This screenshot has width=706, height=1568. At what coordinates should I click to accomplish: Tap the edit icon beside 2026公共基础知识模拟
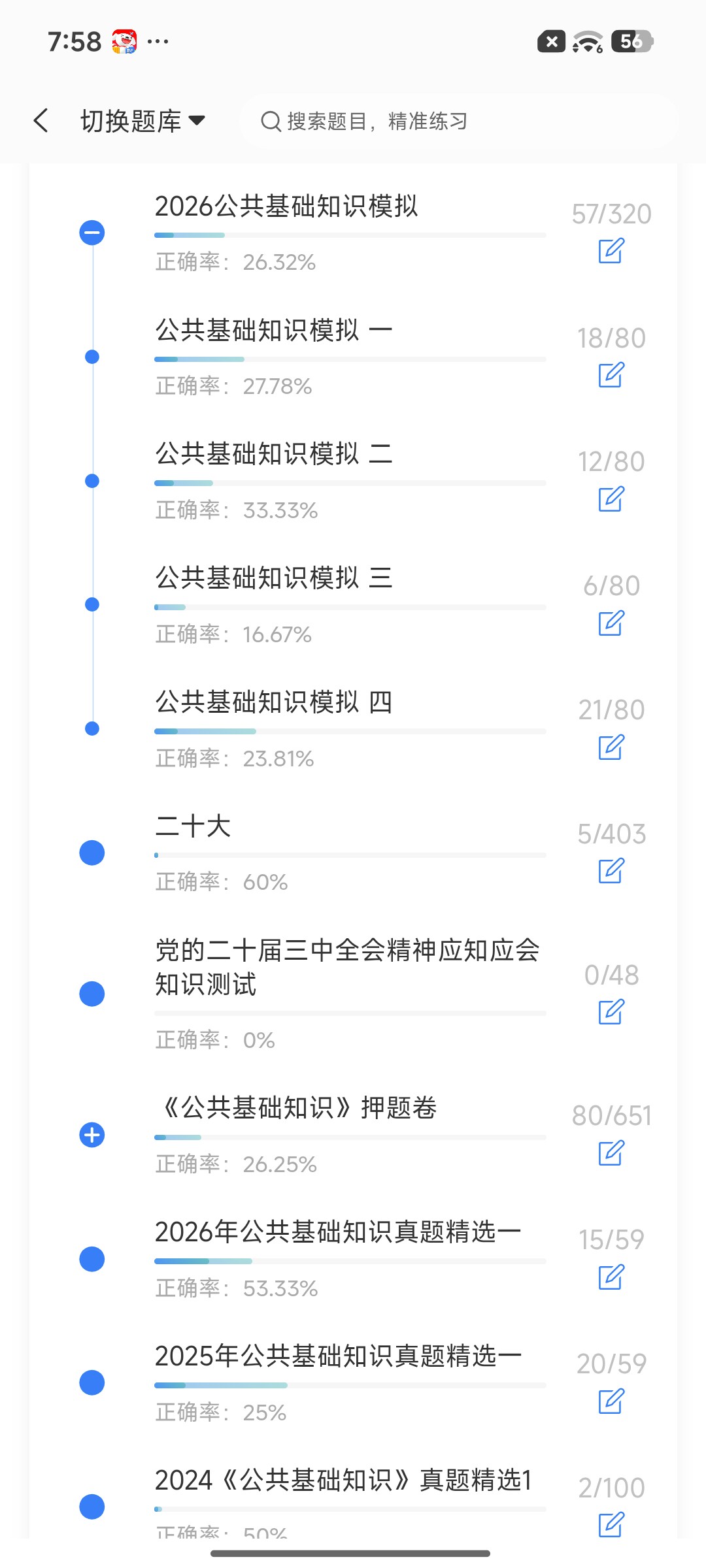coord(611,251)
